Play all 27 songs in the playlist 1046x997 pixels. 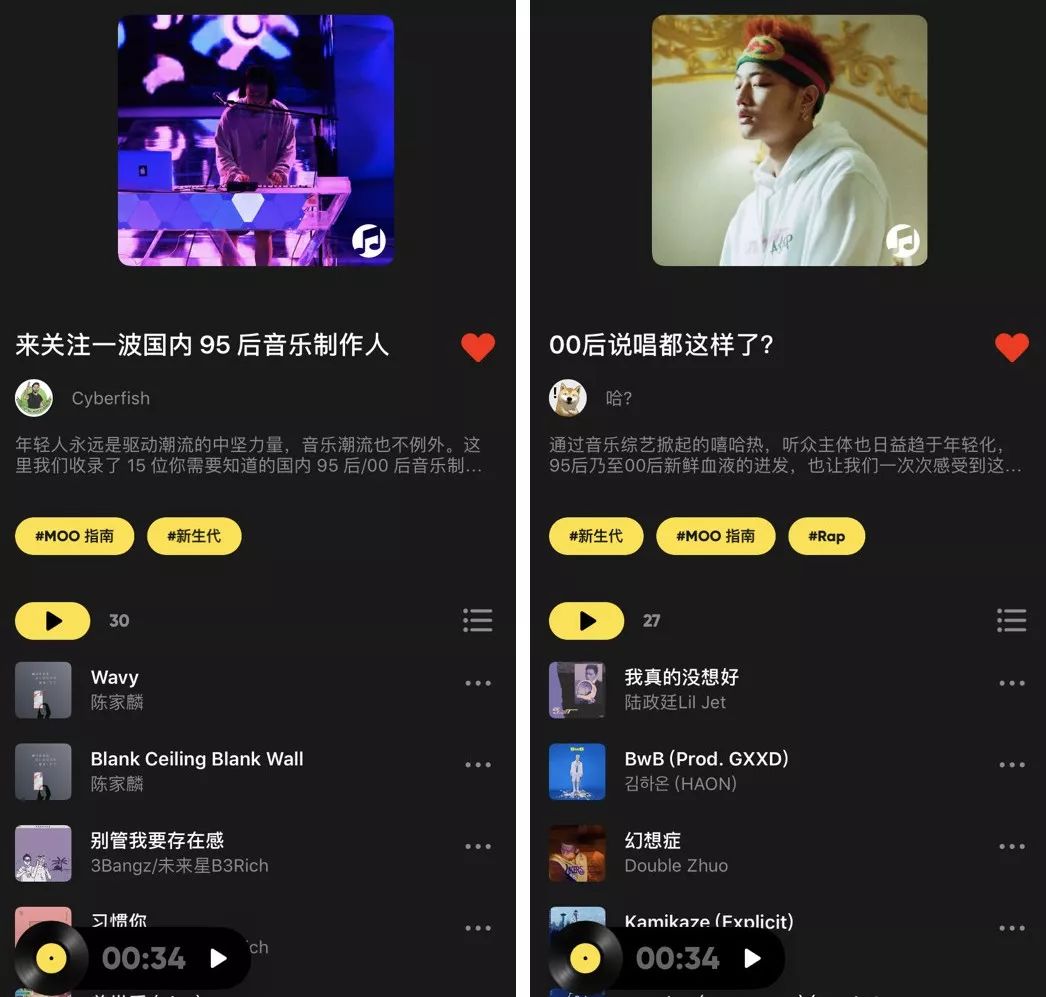(x=586, y=621)
